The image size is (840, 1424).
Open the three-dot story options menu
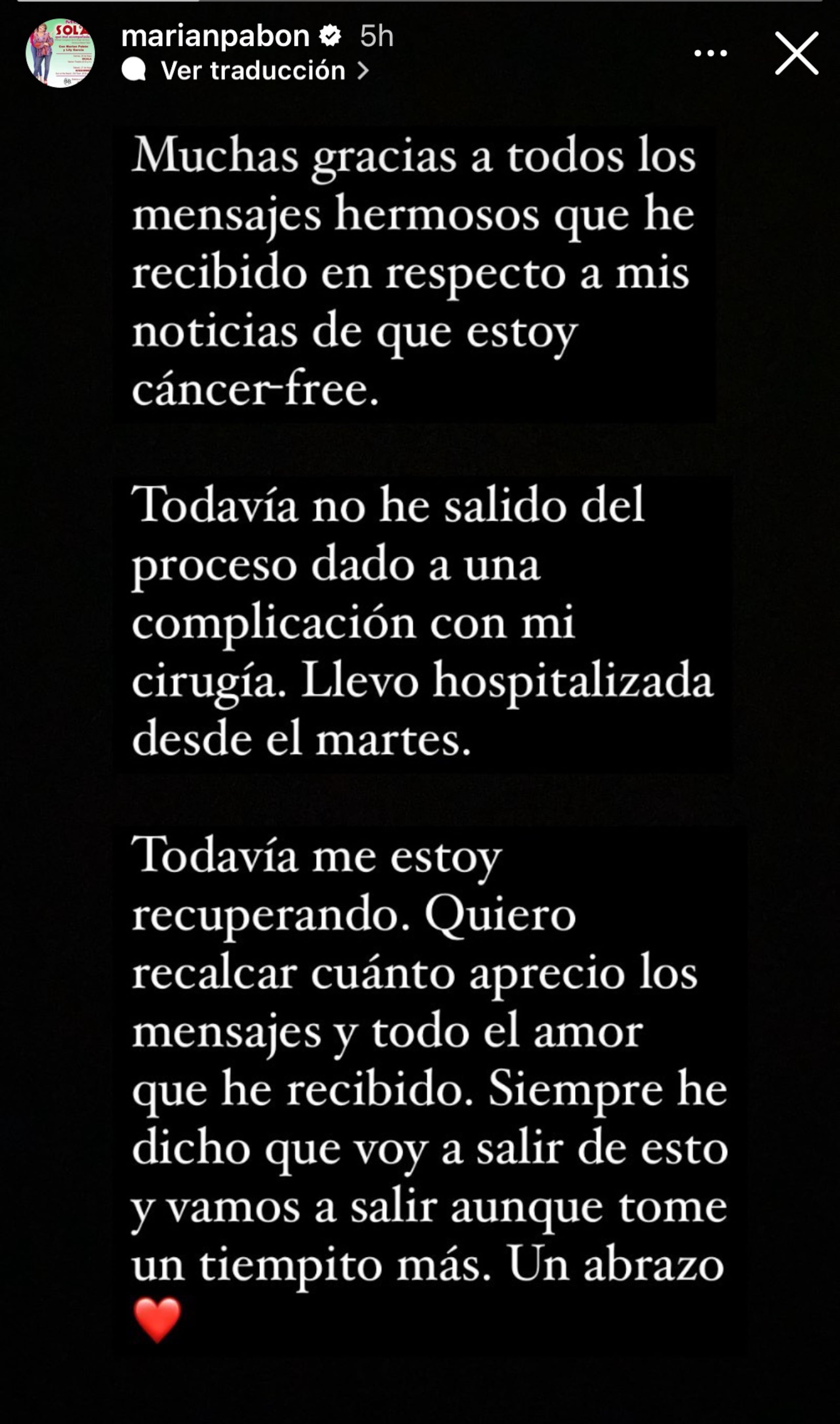click(x=710, y=53)
